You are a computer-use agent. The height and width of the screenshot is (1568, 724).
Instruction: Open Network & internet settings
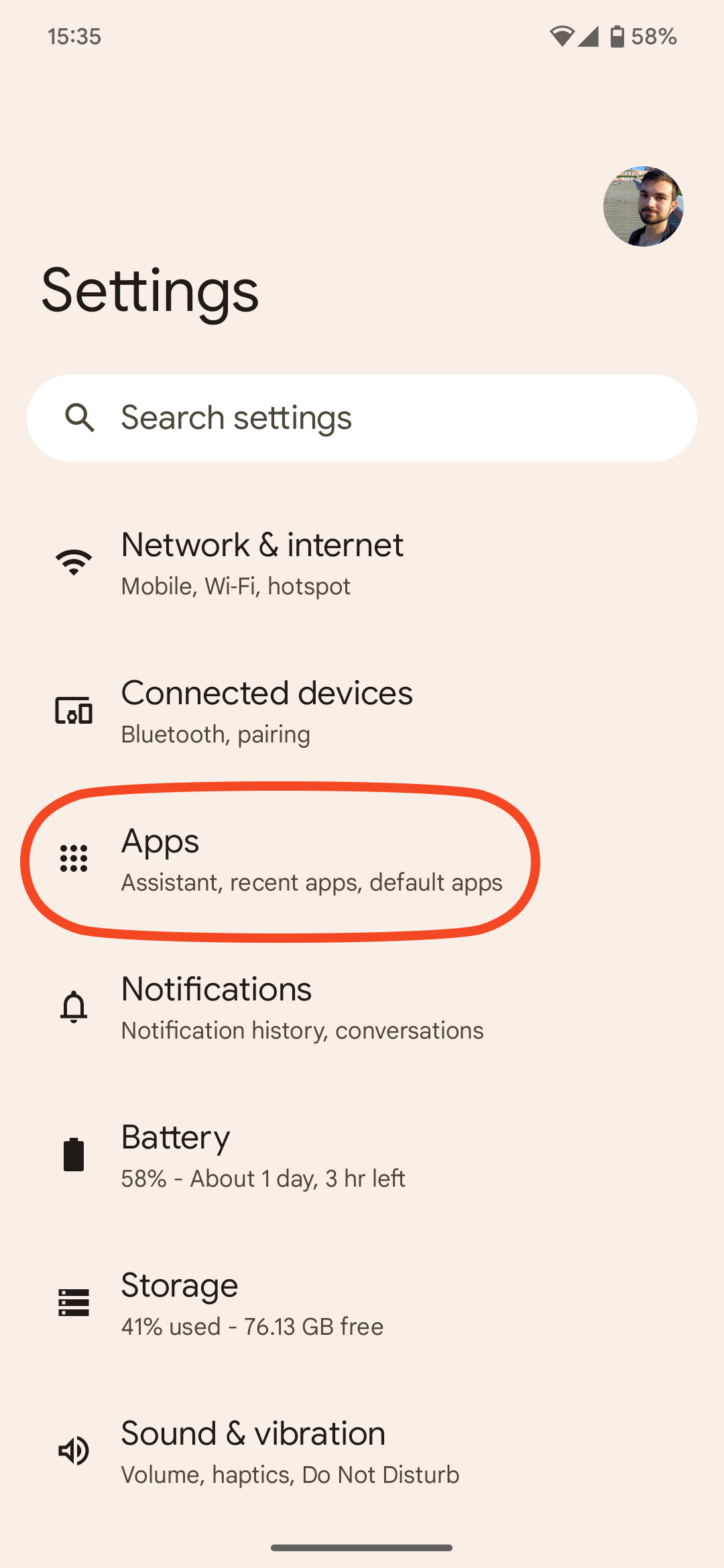[262, 563]
